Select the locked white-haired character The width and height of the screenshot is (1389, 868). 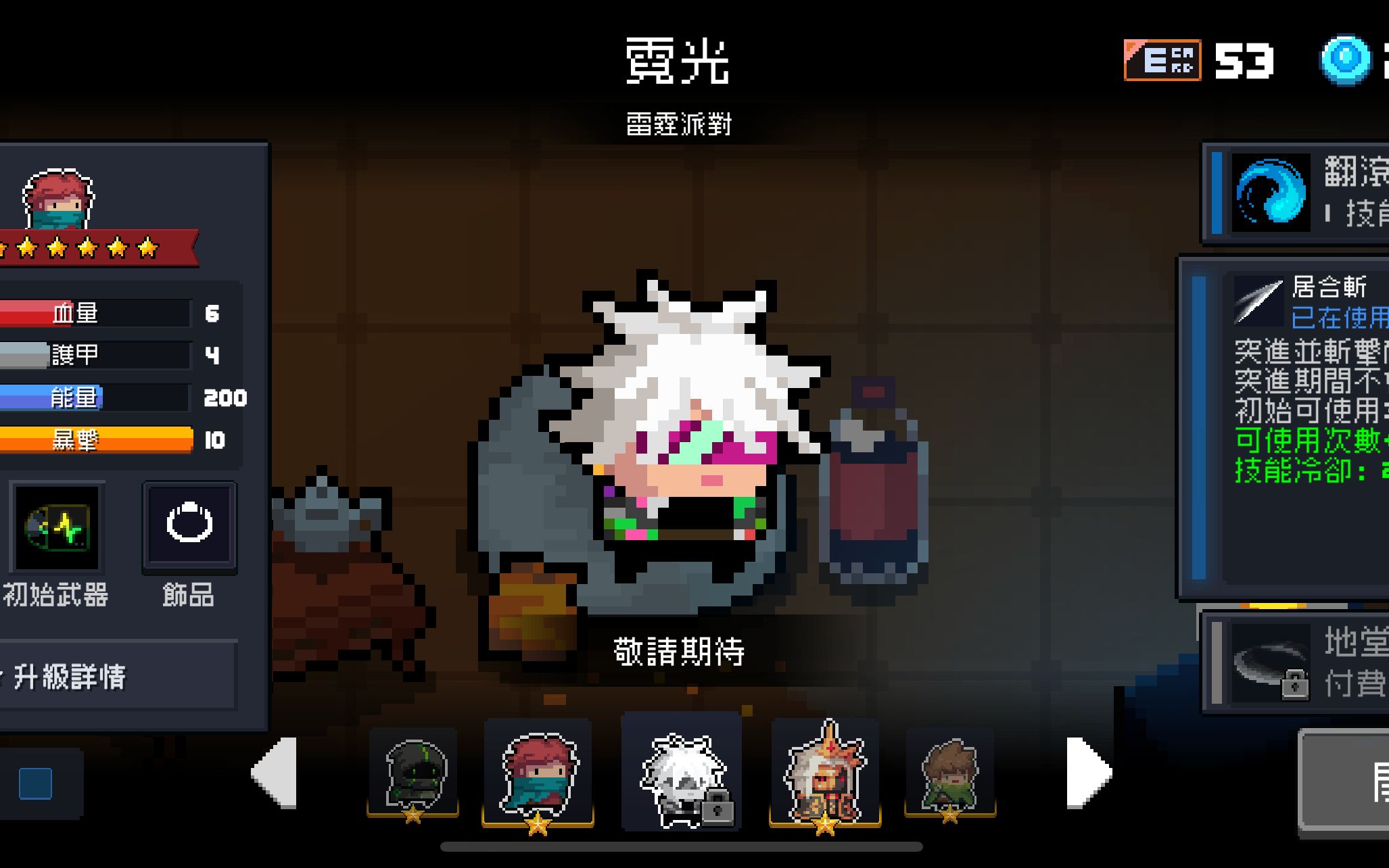(x=682, y=774)
